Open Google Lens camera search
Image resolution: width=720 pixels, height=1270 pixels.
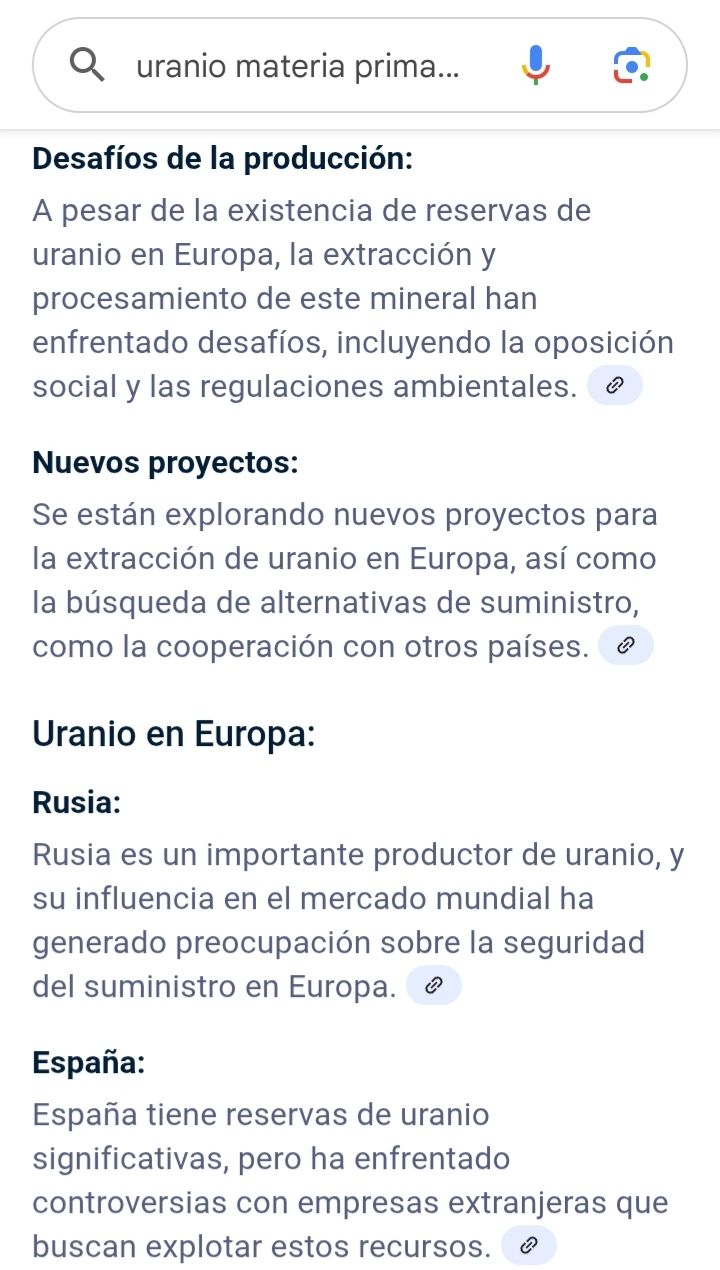631,66
